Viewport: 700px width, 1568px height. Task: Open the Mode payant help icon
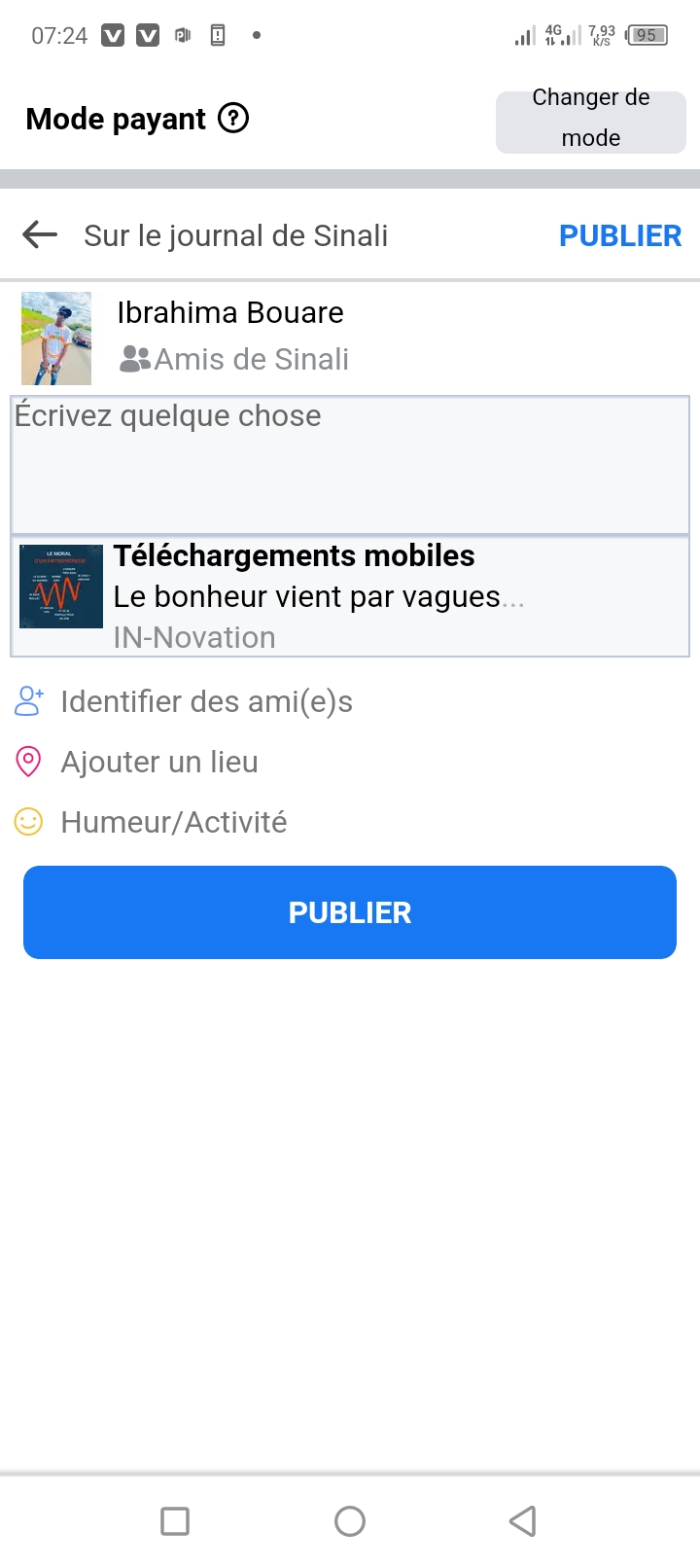point(233,119)
